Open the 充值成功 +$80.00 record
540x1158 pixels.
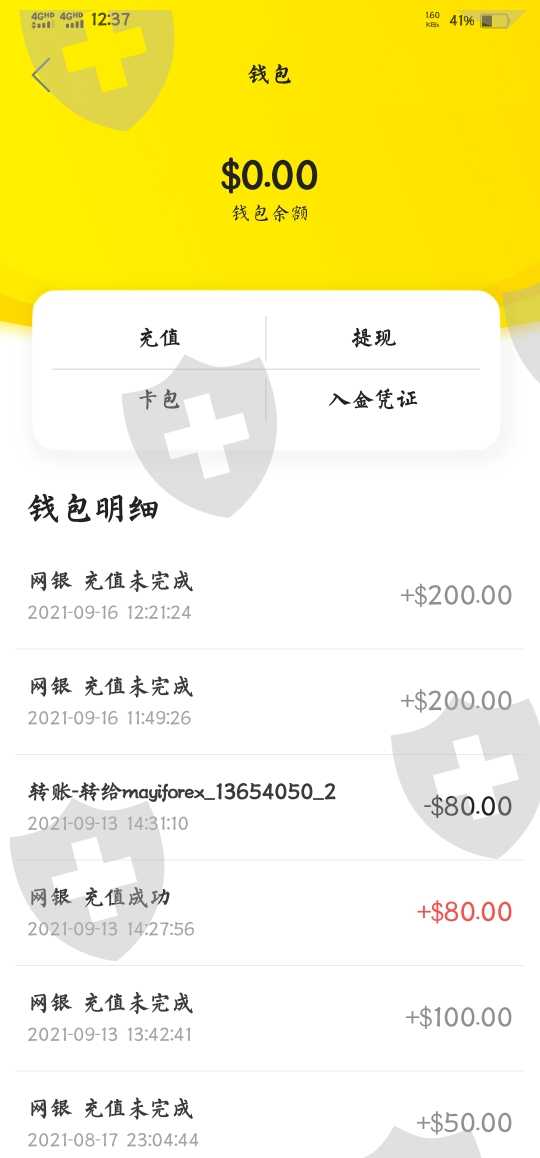270,913
